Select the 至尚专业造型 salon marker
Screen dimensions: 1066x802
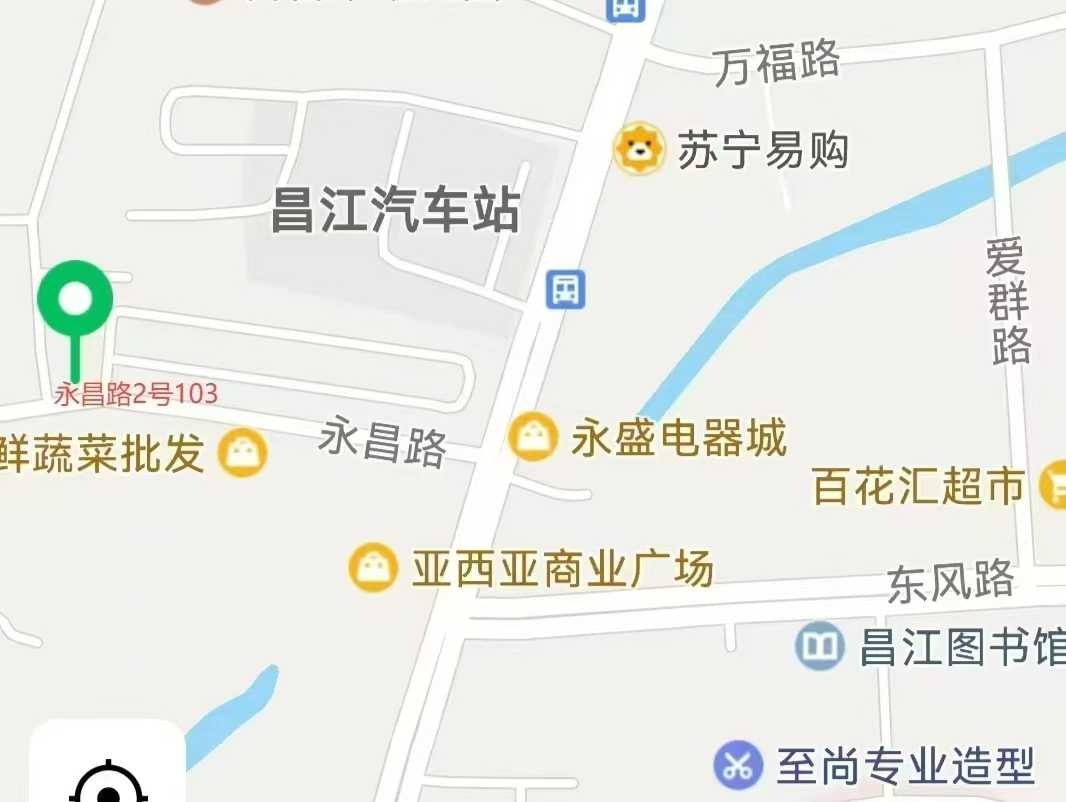(x=739, y=766)
